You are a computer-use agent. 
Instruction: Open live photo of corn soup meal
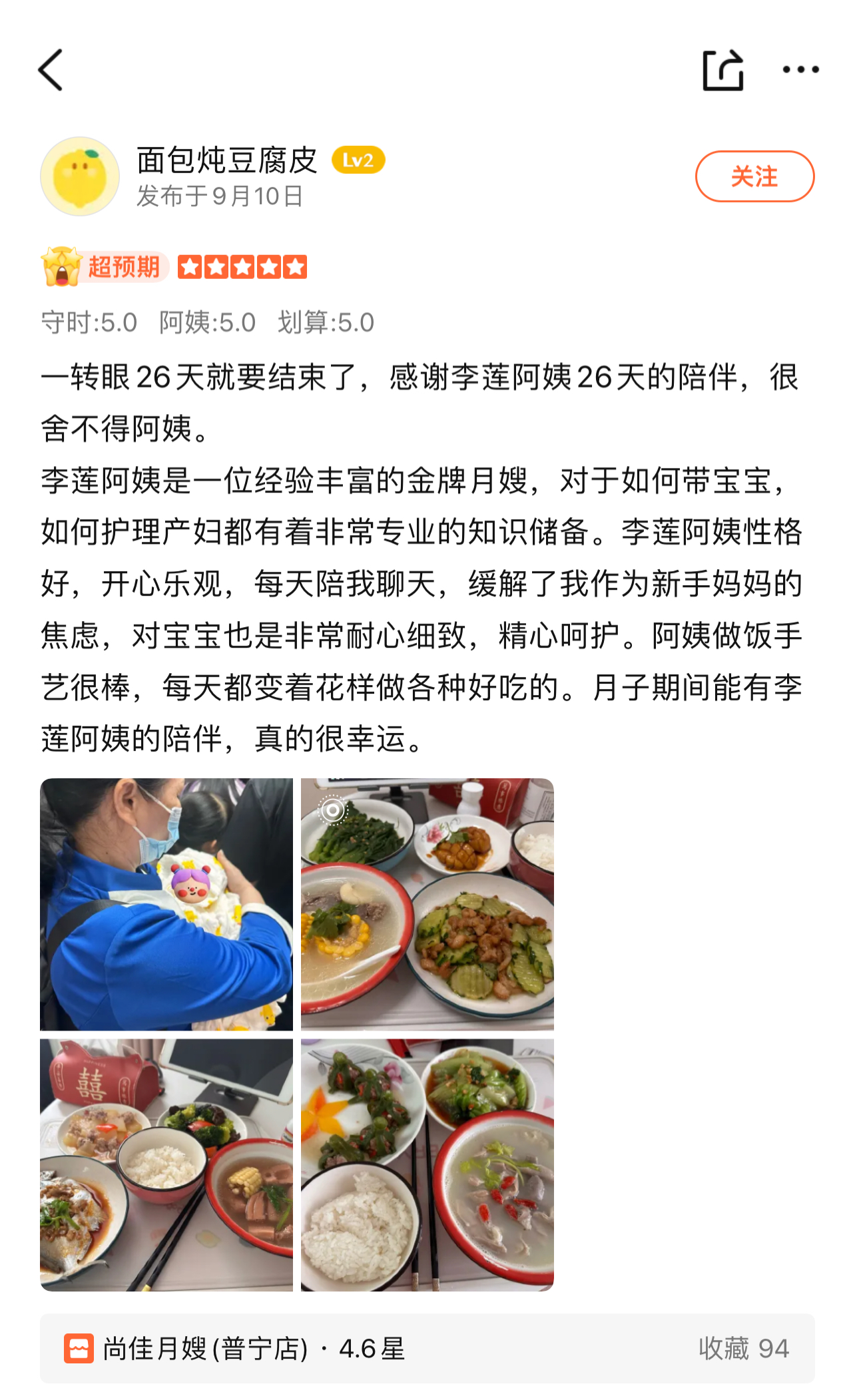(427, 904)
